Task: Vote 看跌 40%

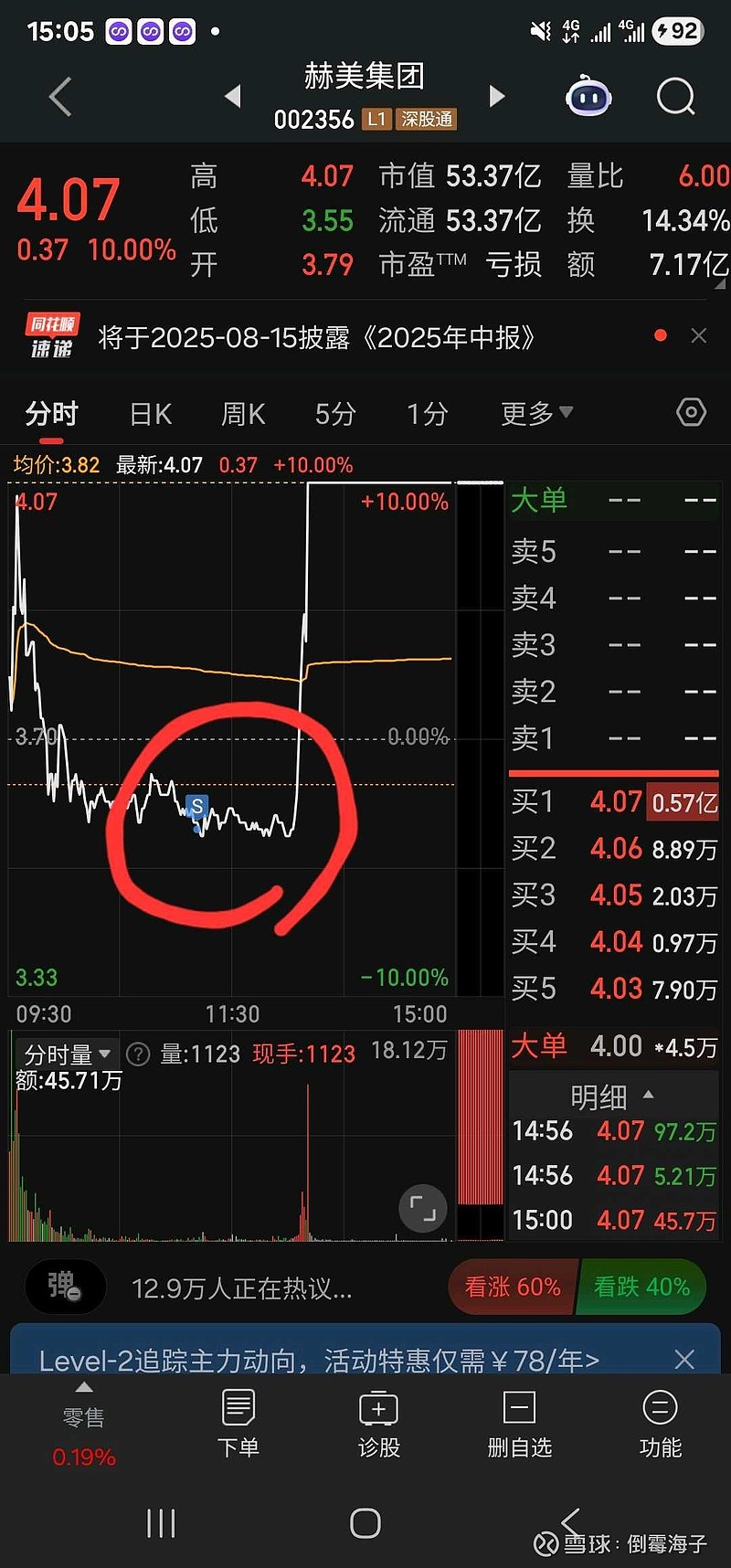Action: click(642, 1287)
